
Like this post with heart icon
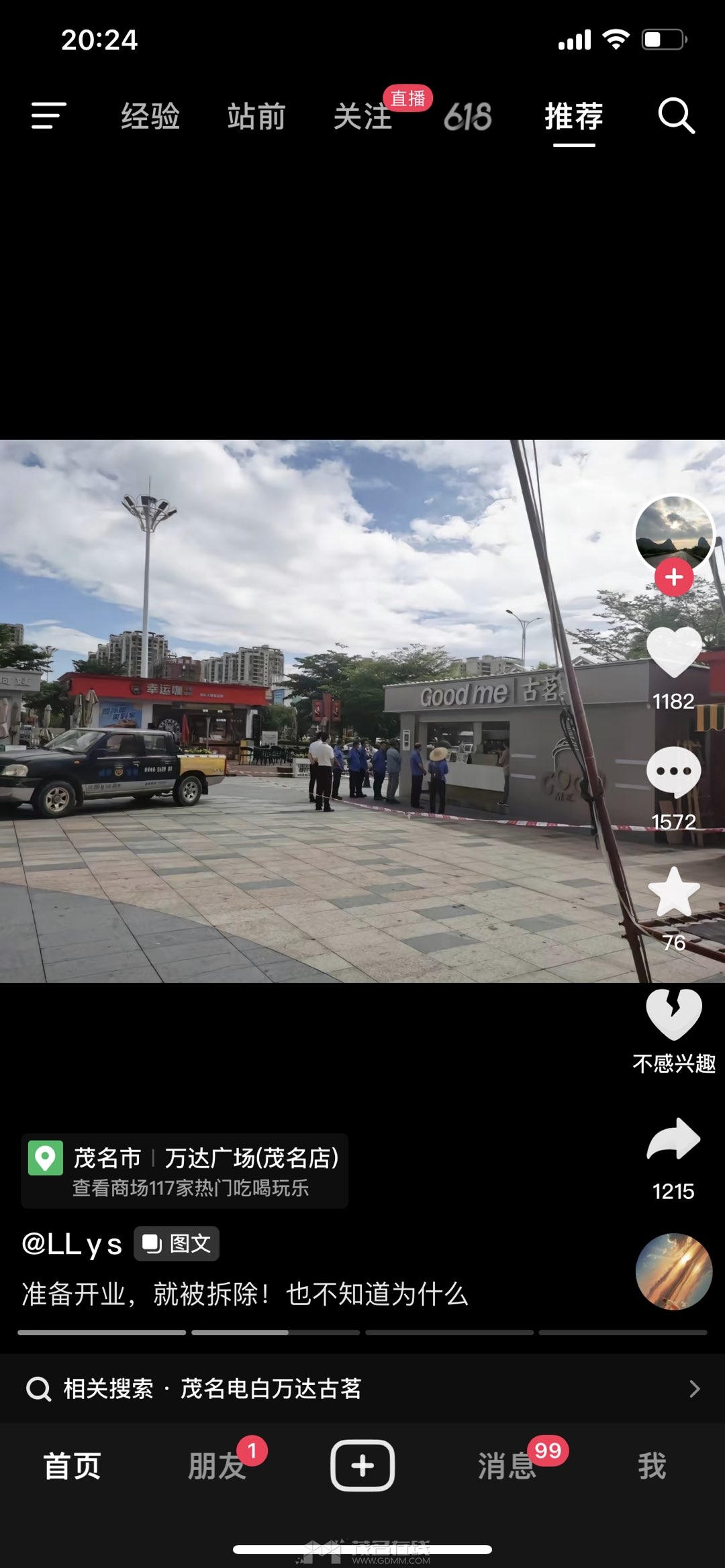tap(674, 652)
